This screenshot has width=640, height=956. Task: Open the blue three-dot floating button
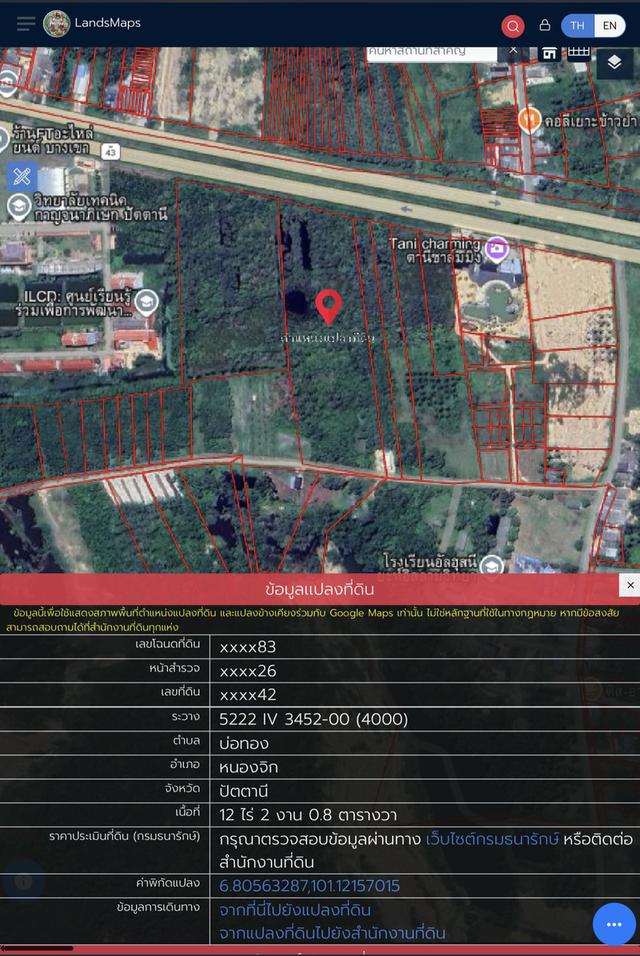coord(614,924)
